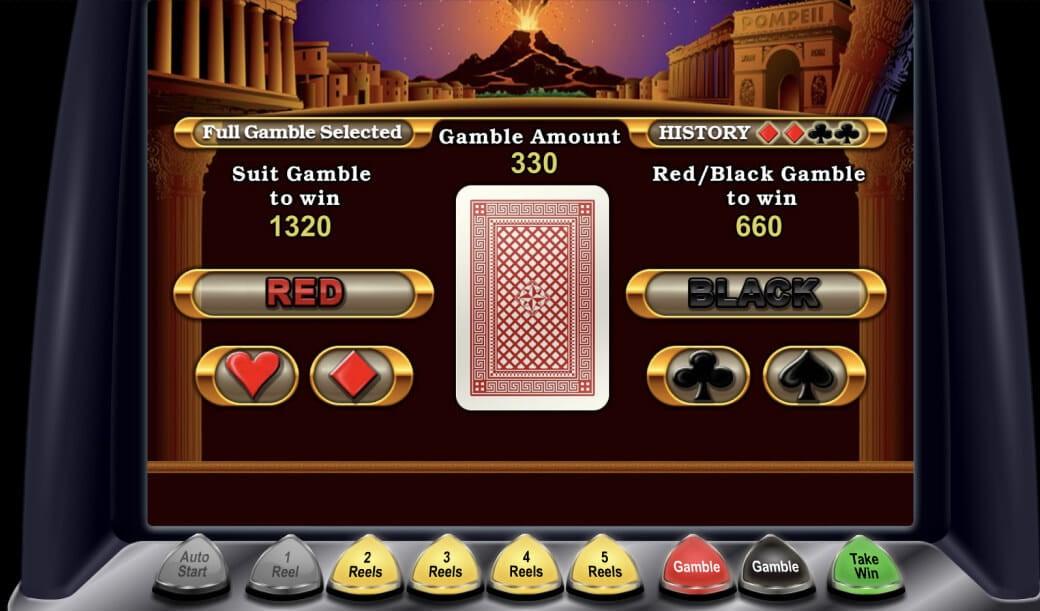Tap the red Gamble button
The image size is (1040, 611).
click(x=696, y=566)
